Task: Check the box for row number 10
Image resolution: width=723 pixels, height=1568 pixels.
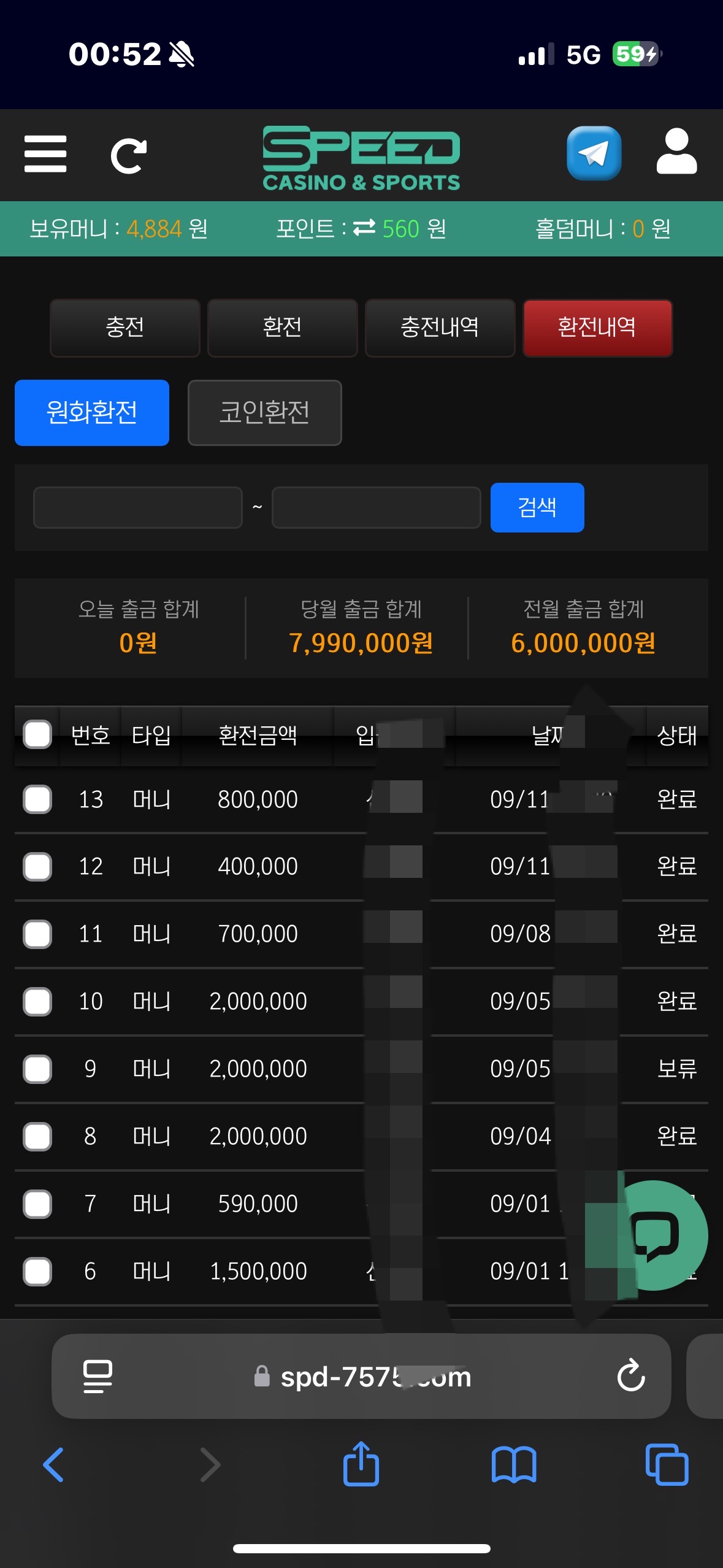Action: tap(37, 1002)
